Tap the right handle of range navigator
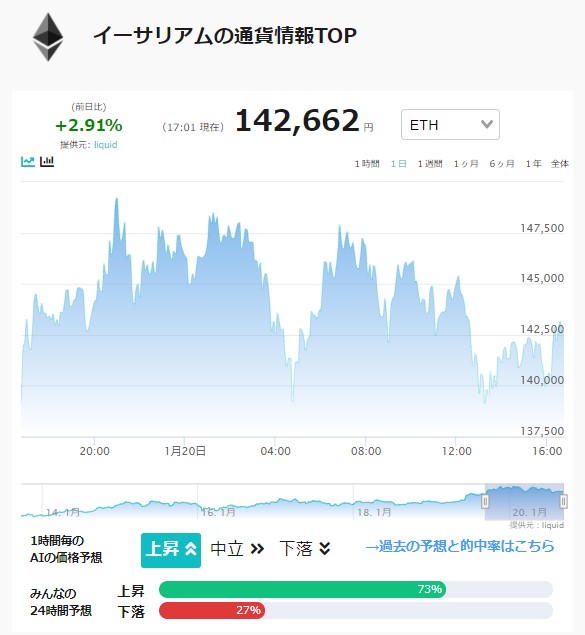This screenshot has width=585, height=635. click(564, 501)
